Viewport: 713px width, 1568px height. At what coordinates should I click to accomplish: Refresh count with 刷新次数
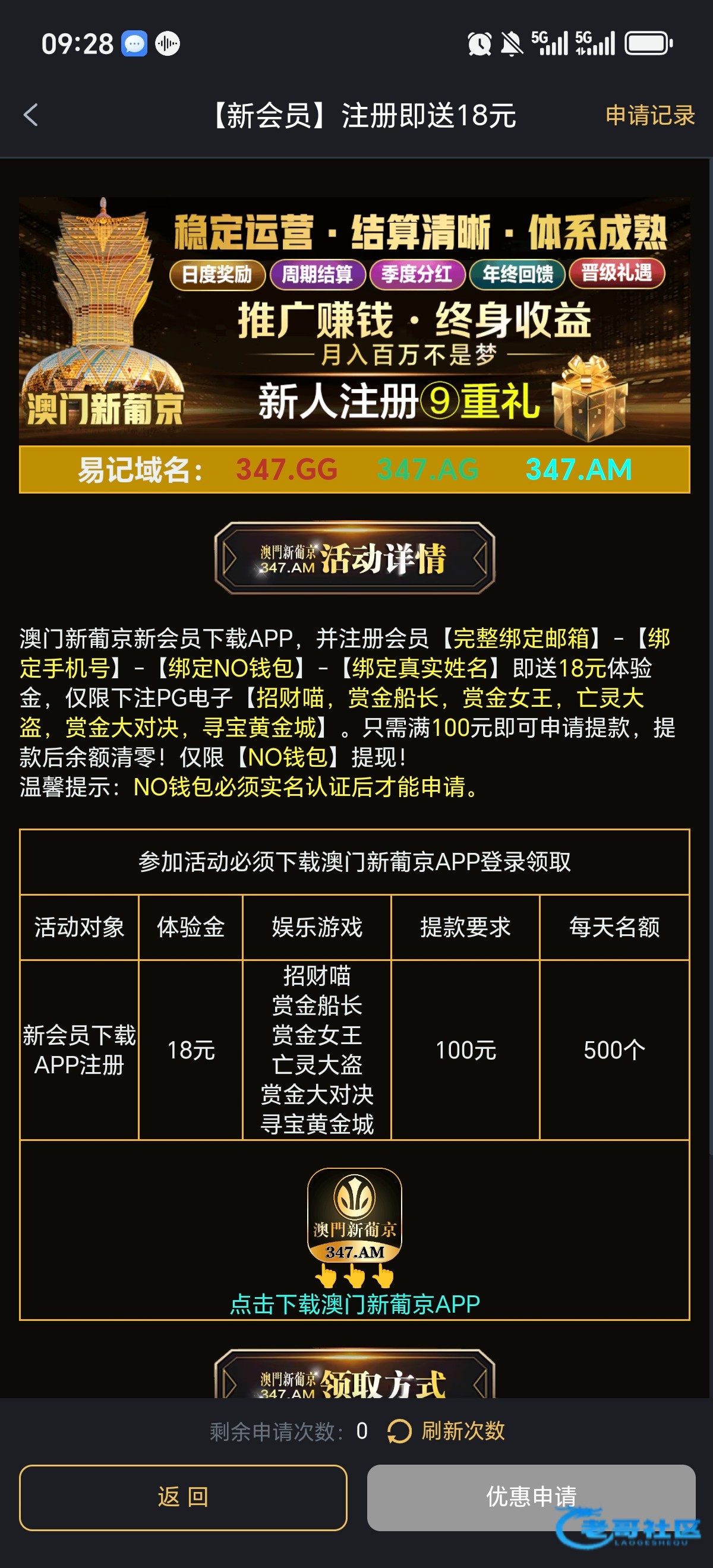[x=447, y=1431]
